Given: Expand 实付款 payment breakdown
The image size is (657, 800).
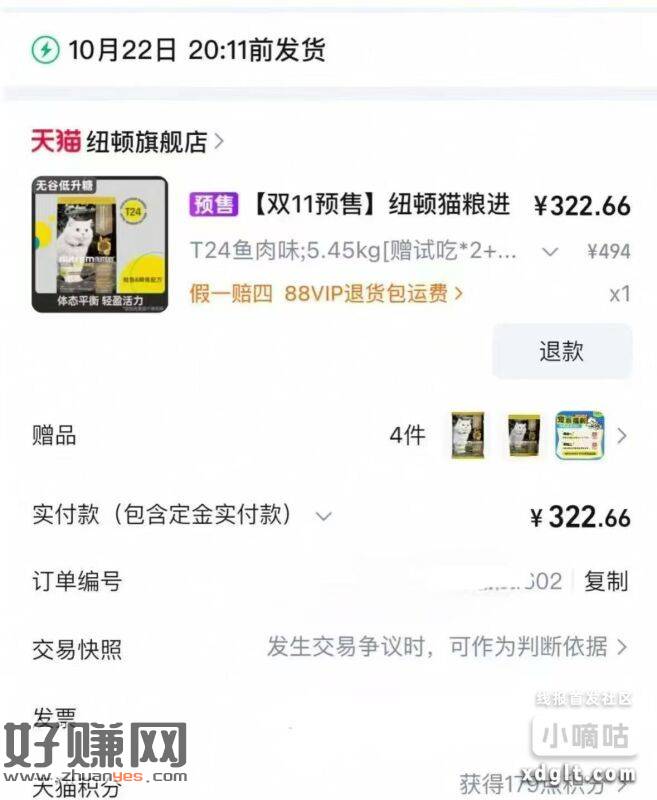Looking at the screenshot, I should [x=323, y=516].
